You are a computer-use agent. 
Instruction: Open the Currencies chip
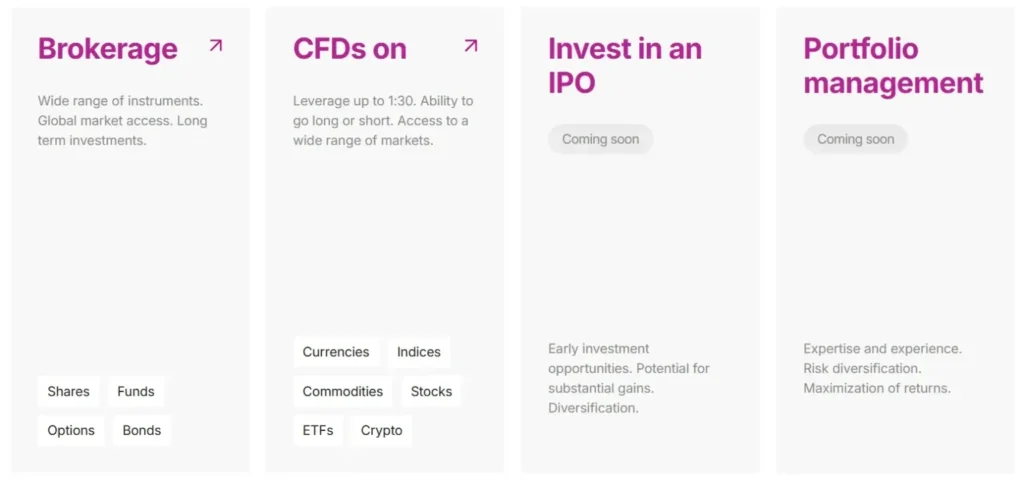point(336,352)
